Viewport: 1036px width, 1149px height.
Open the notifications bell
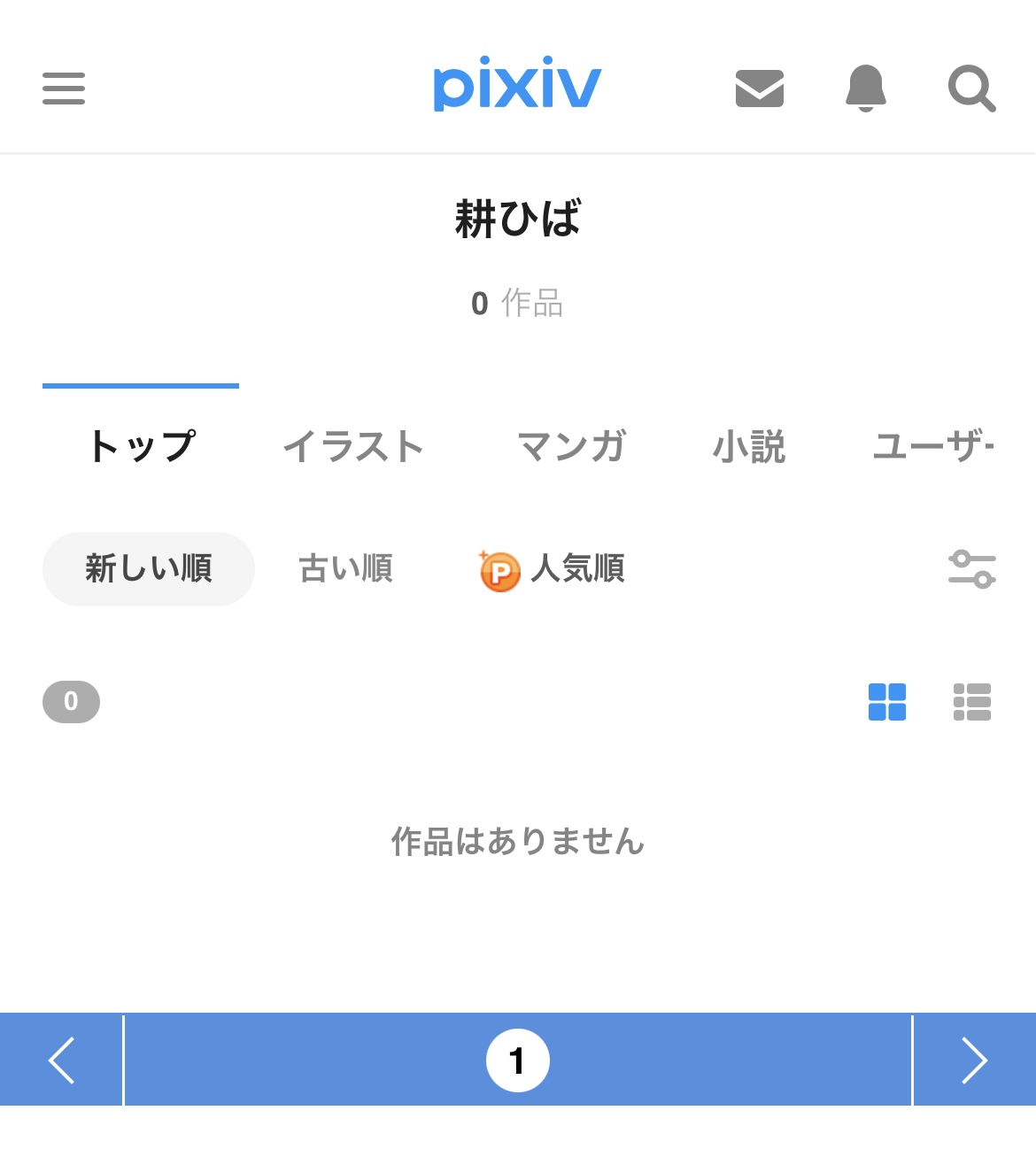click(866, 89)
